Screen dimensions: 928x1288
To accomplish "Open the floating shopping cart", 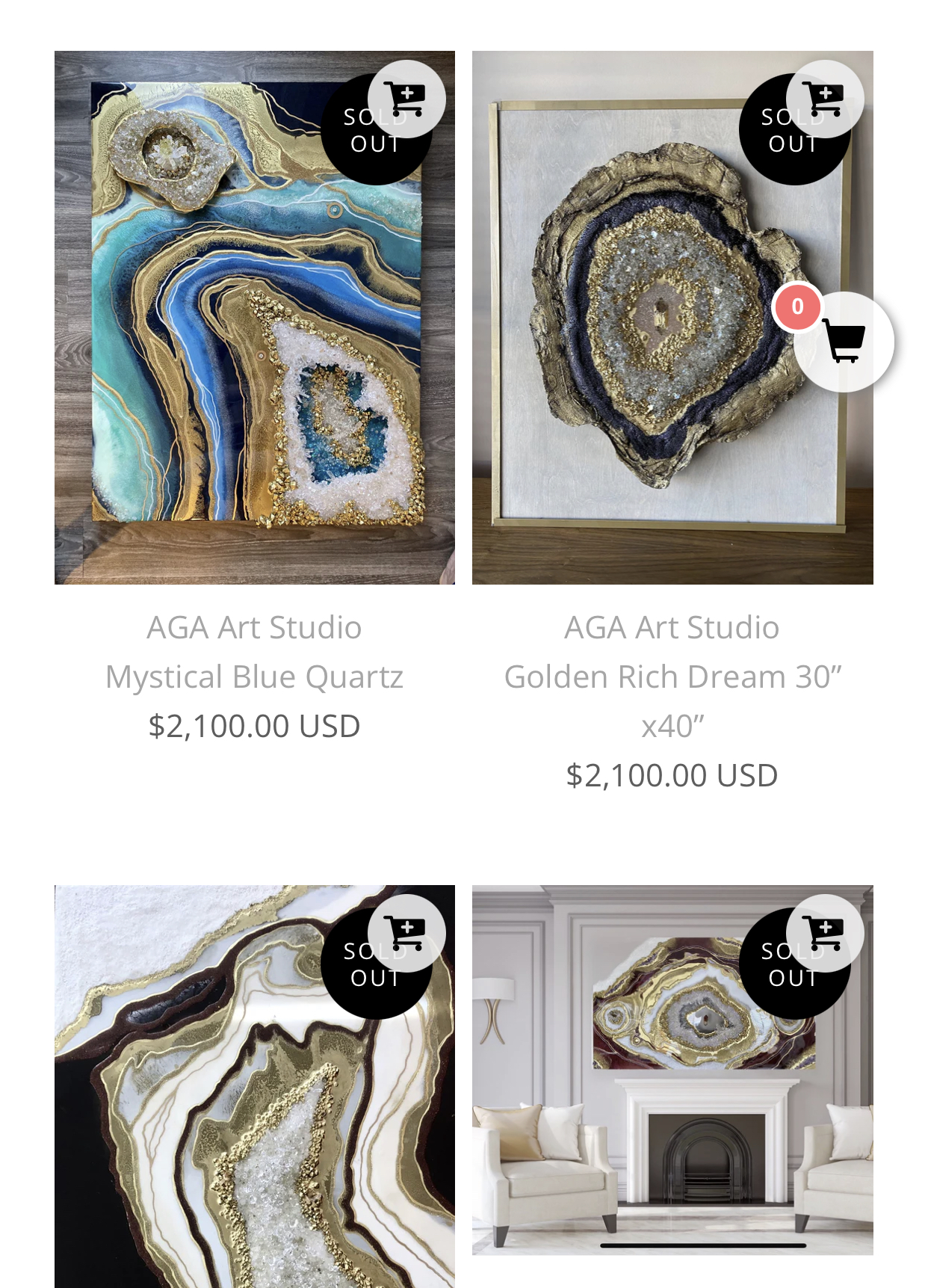I will [844, 342].
